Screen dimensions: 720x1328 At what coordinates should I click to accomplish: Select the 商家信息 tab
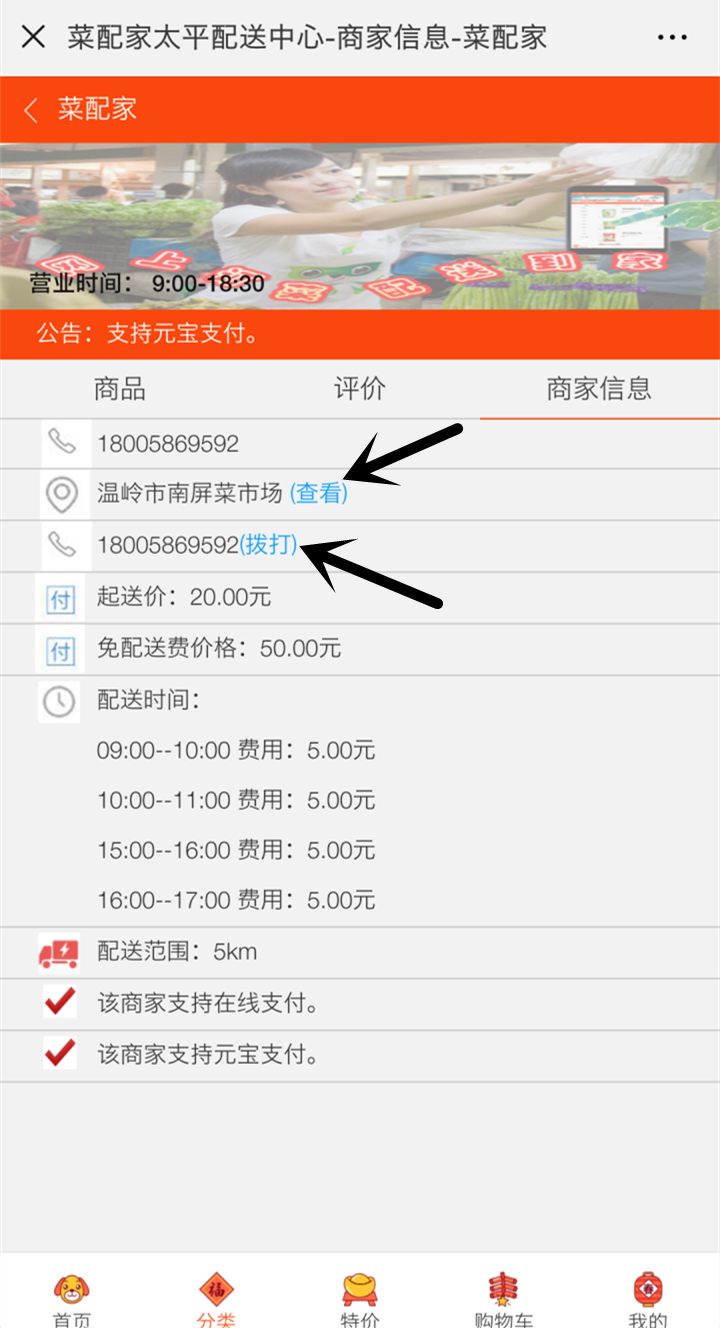(599, 389)
